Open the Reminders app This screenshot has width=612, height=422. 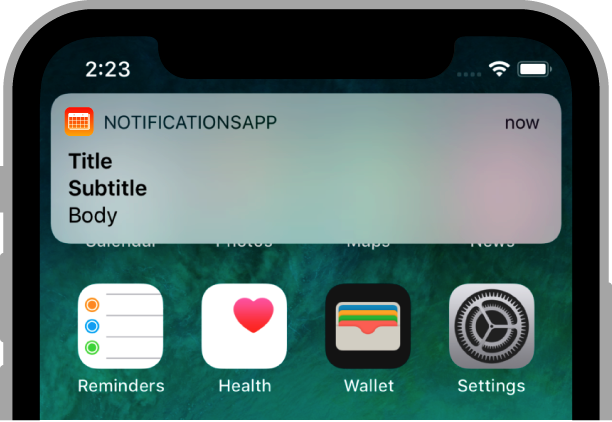click(x=120, y=326)
